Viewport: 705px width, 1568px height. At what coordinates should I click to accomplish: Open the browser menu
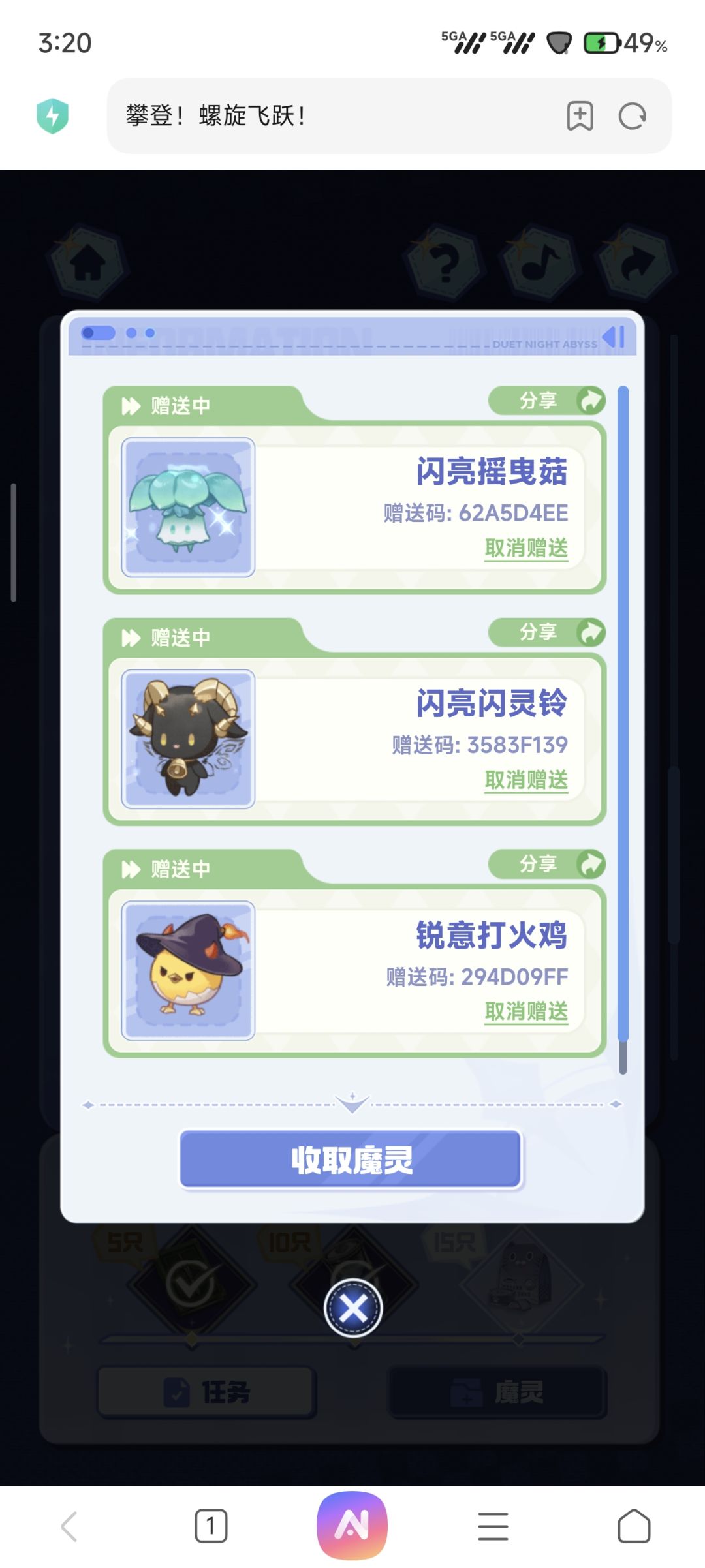pos(493,1526)
